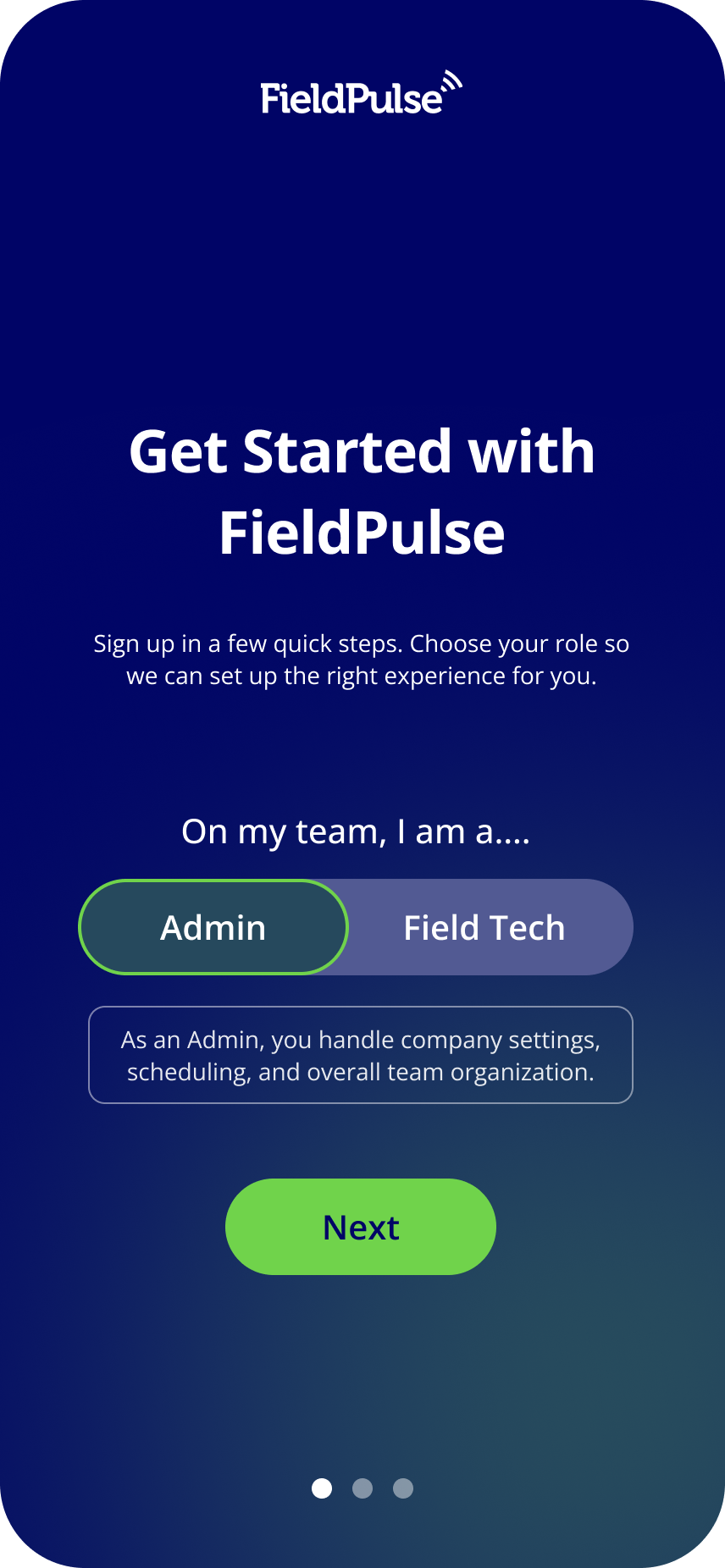Jump to the third page indicator dot
The image size is (725, 1568).
point(403,1488)
